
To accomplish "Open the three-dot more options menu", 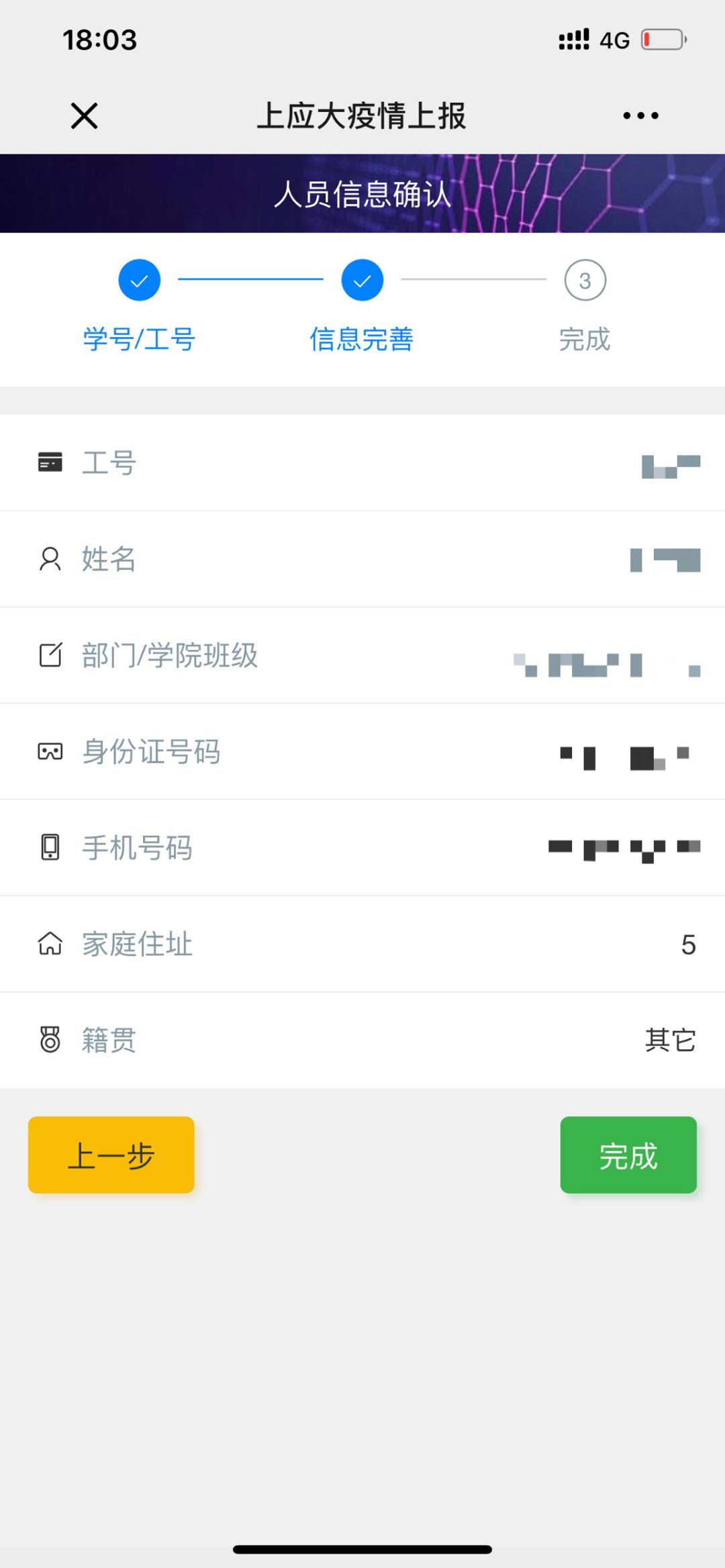I will coord(640,115).
